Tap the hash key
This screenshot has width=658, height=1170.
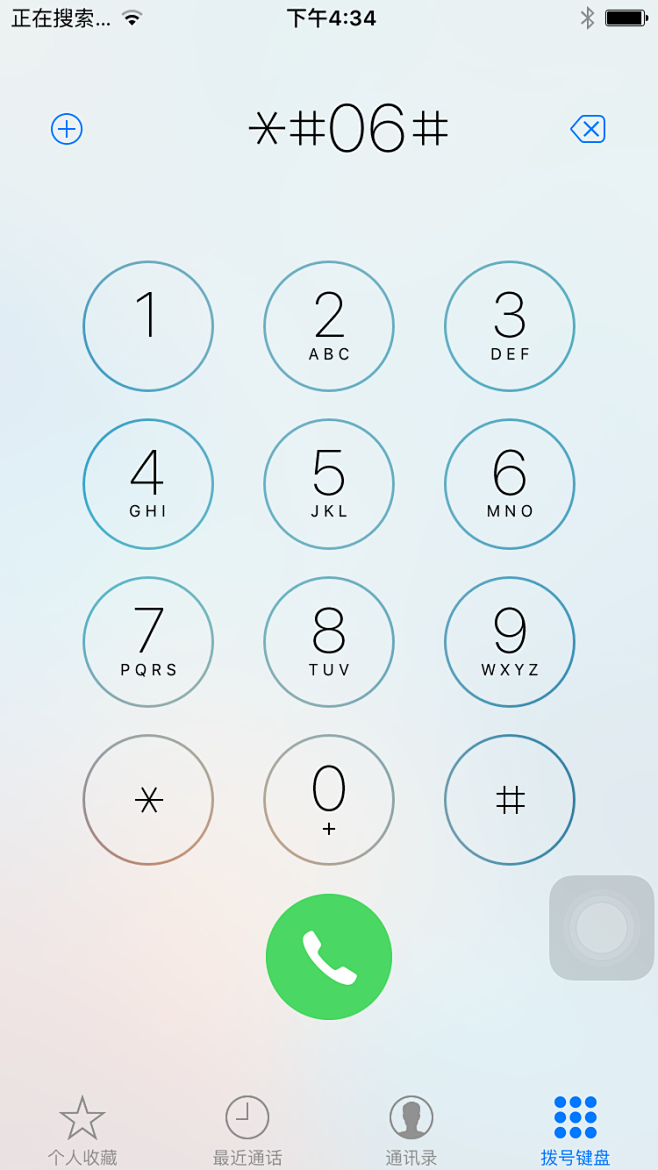click(510, 800)
